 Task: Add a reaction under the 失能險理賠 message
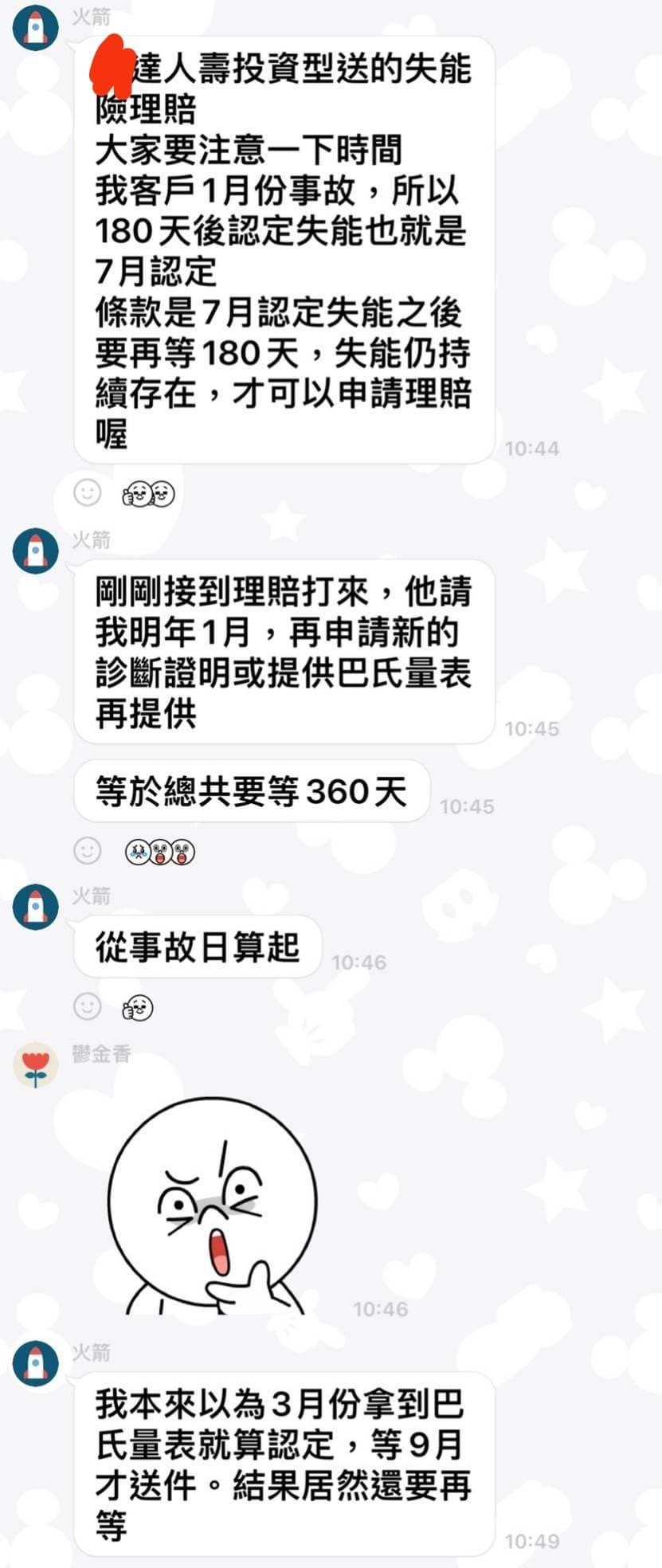pyautogui.click(x=88, y=492)
